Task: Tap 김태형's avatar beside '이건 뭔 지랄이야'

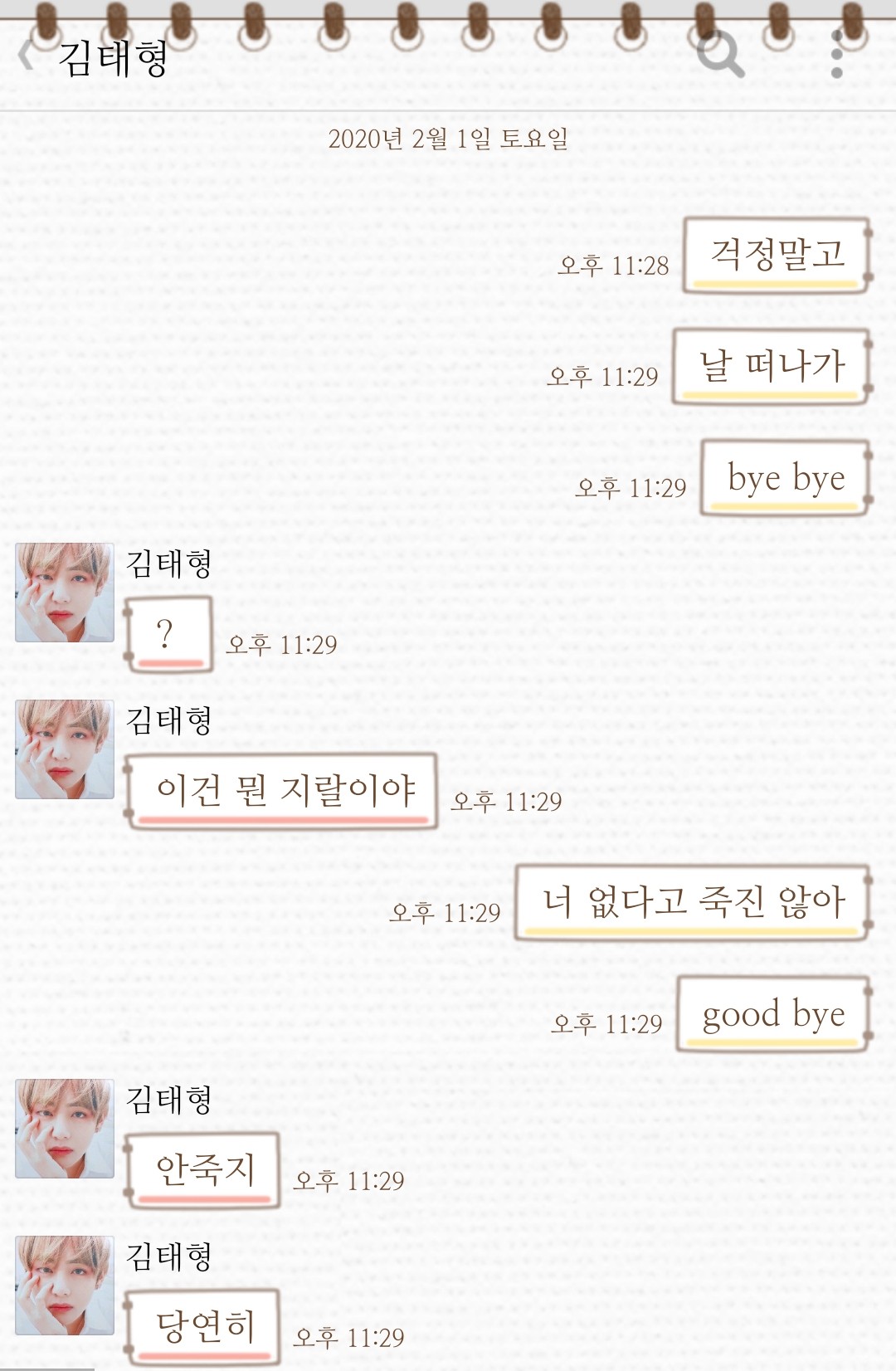Action: click(x=65, y=749)
